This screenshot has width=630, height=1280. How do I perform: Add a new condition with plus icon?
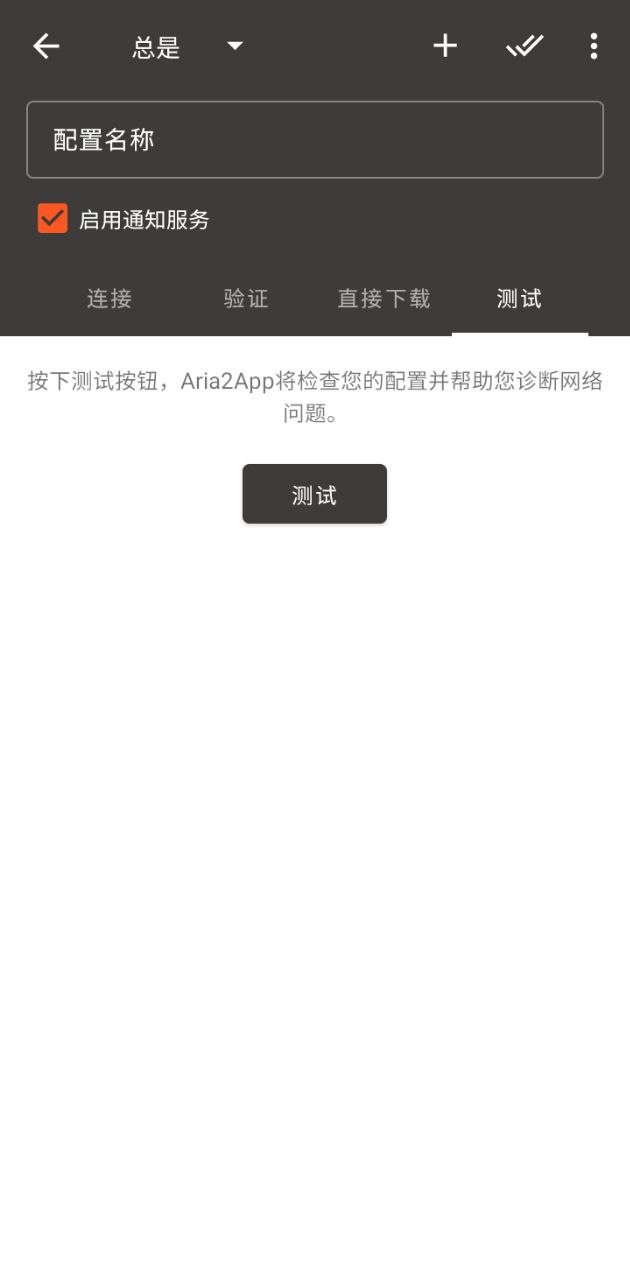tap(445, 46)
